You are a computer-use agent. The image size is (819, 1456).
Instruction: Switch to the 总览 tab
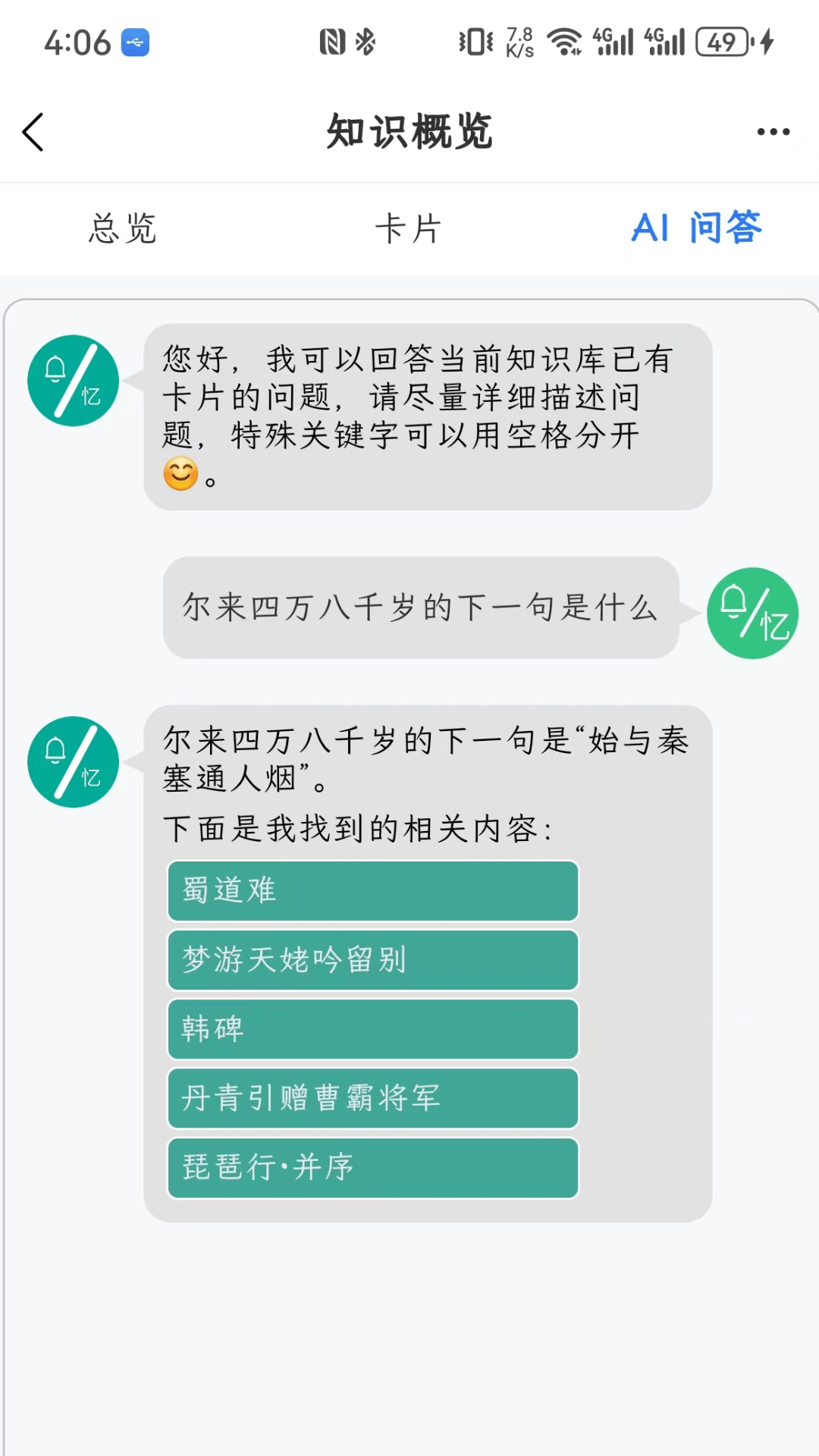[x=122, y=228]
